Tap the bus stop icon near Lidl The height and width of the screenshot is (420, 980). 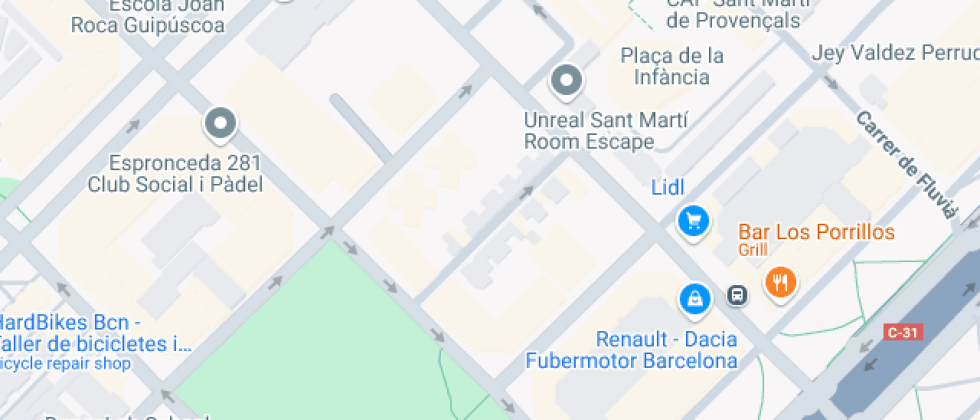pyautogui.click(x=737, y=295)
